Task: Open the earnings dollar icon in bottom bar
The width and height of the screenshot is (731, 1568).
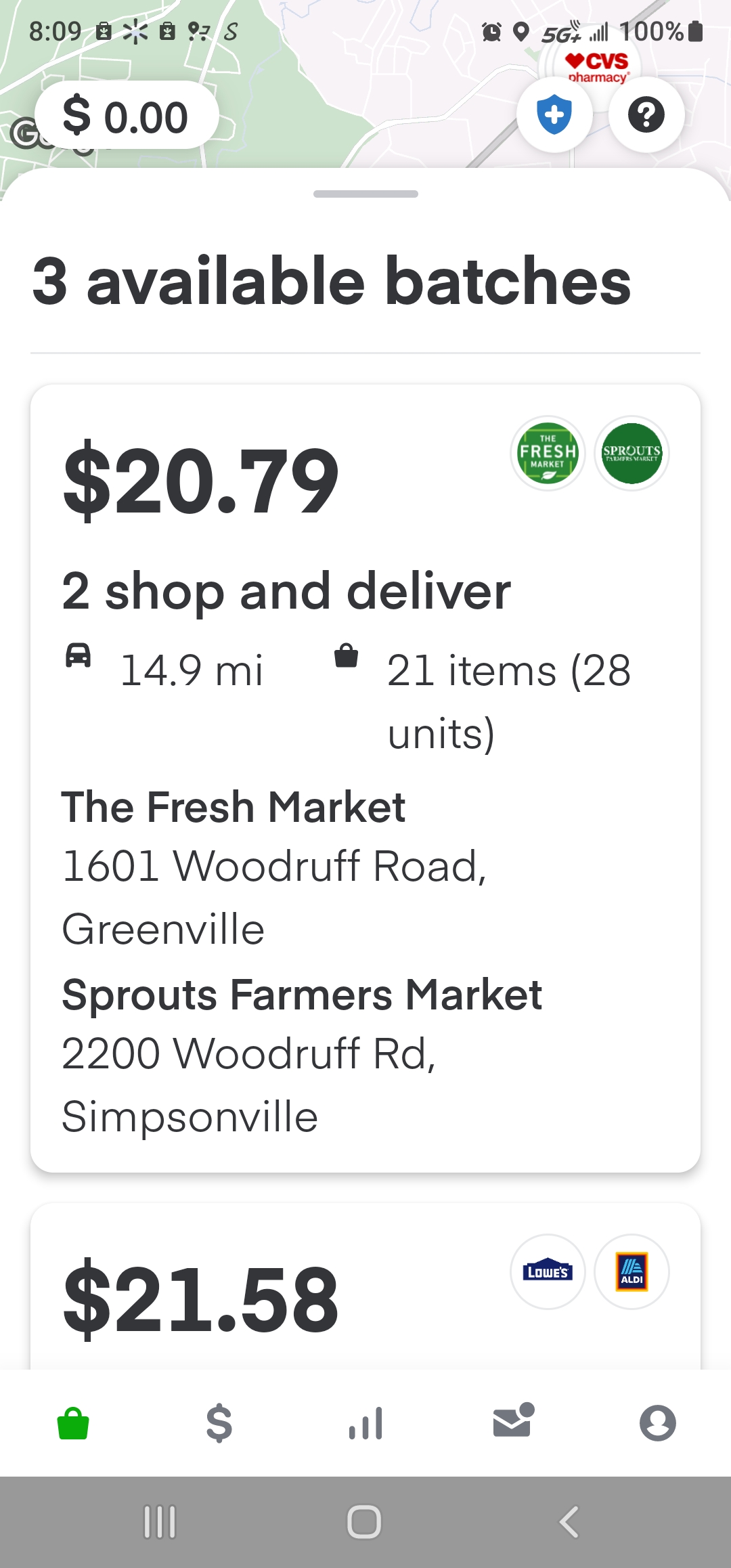Action: 219,1422
